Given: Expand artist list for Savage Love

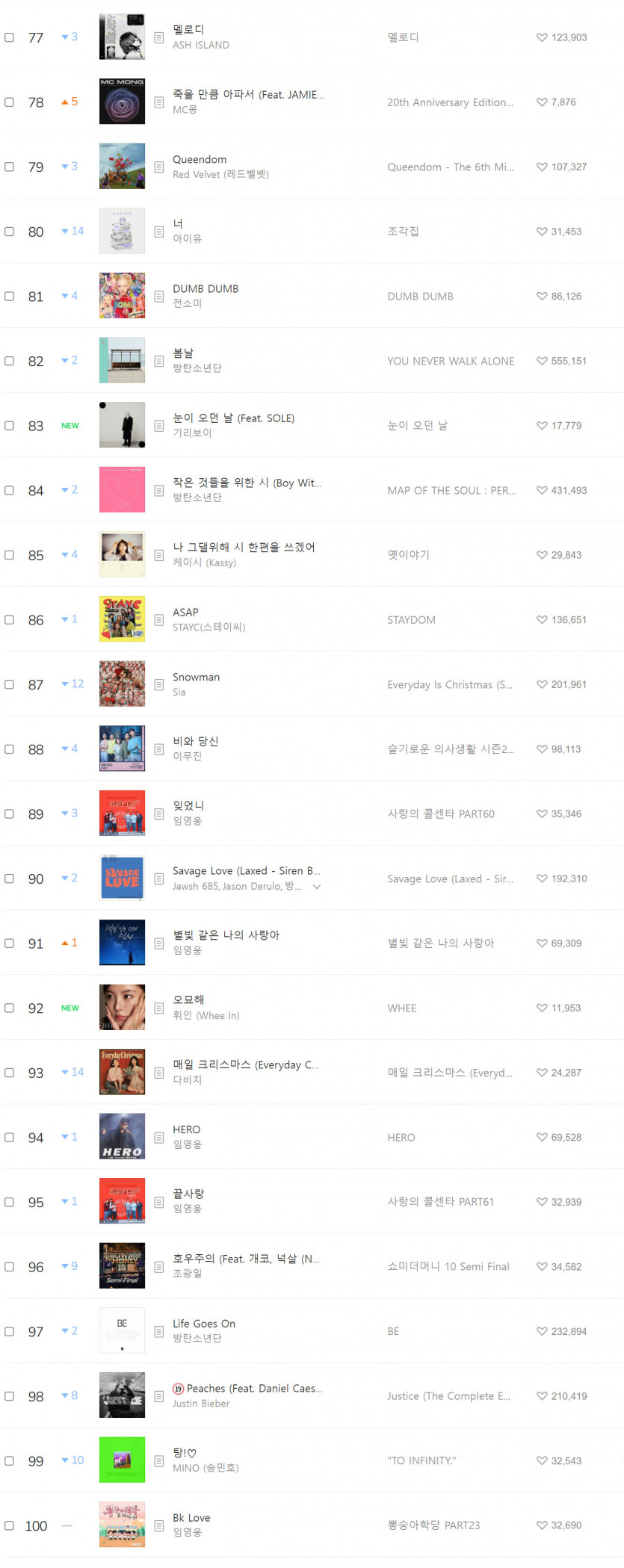Looking at the screenshot, I should tap(317, 887).
